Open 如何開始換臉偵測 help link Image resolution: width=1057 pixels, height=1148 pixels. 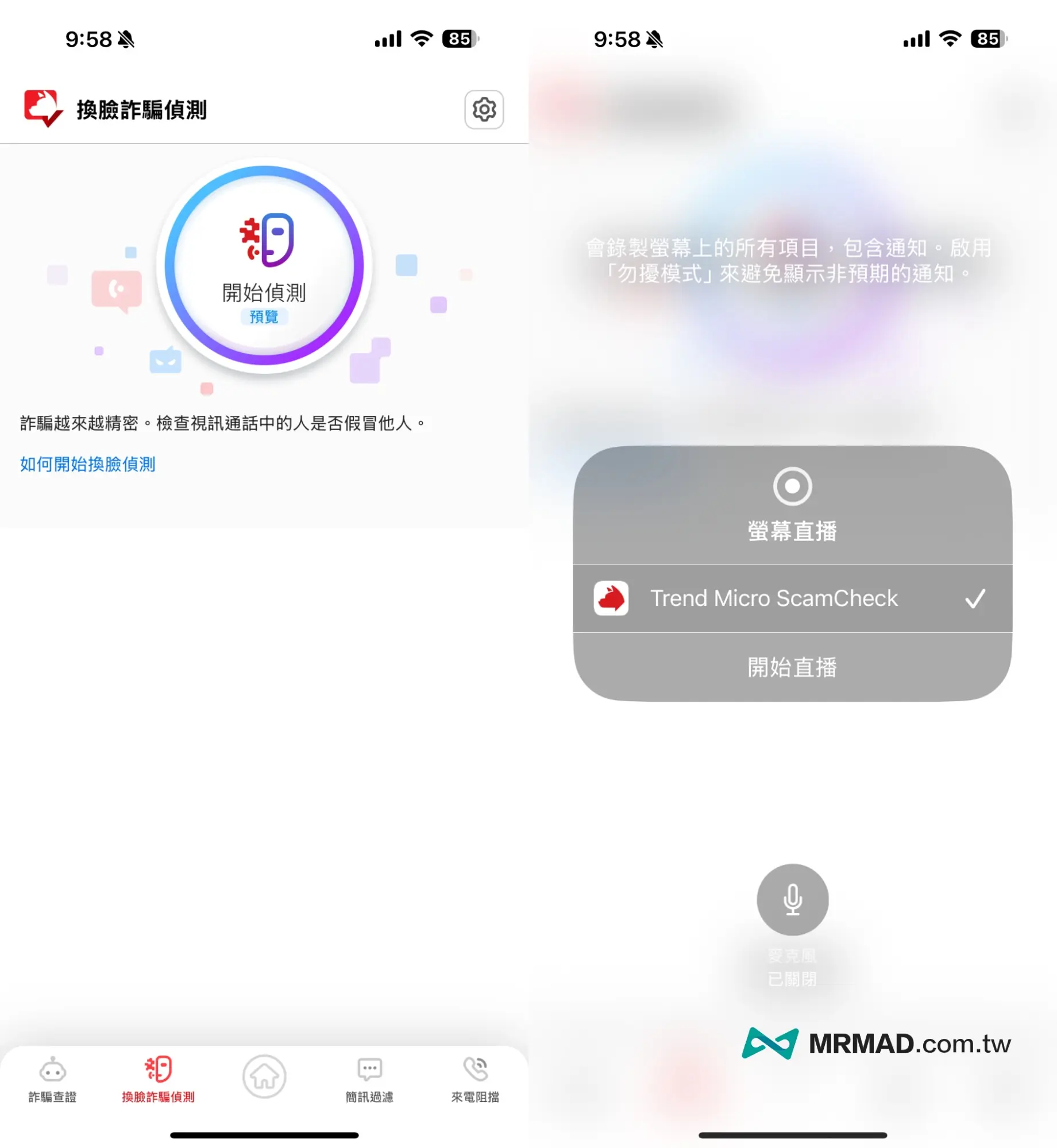coord(87,464)
